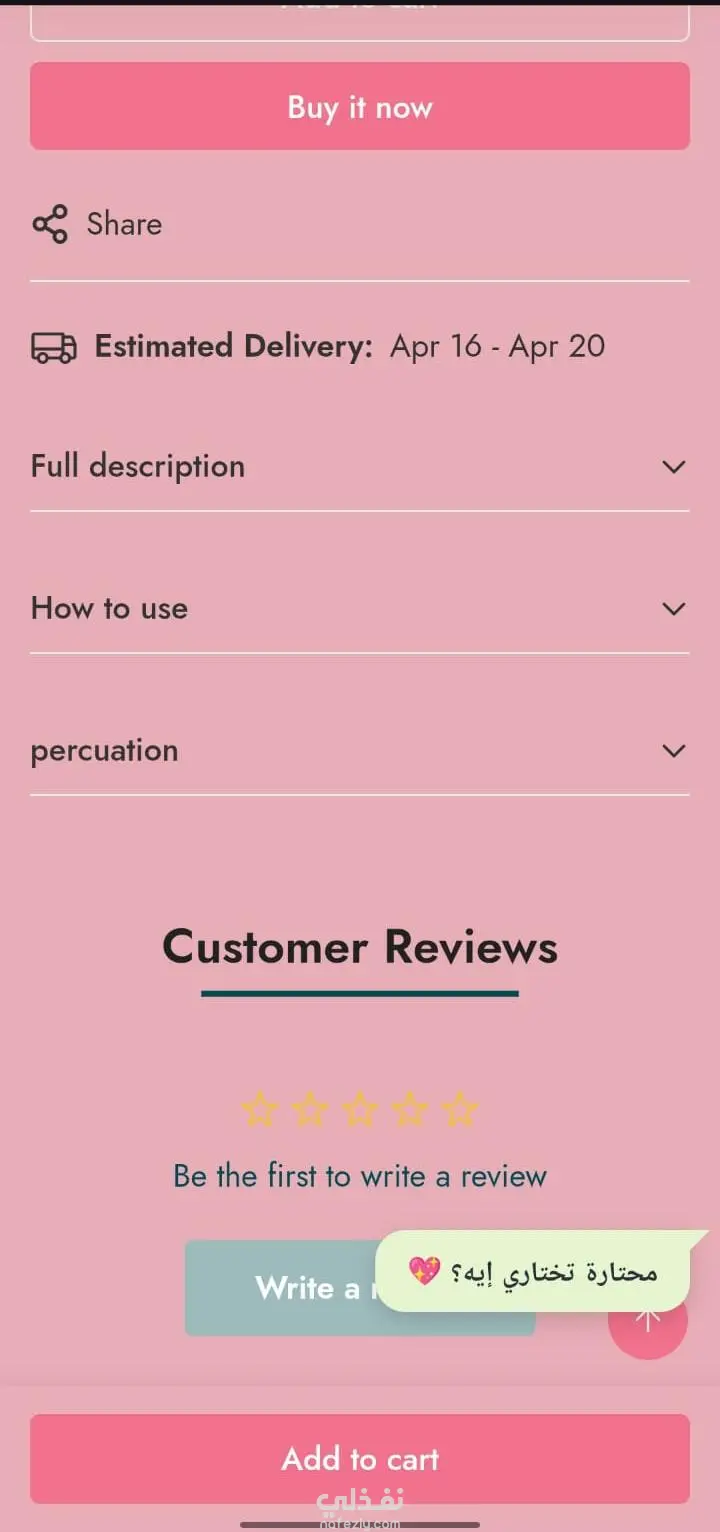This screenshot has width=720, height=1532.
Task: Add the product to cart
Action: (x=360, y=1458)
